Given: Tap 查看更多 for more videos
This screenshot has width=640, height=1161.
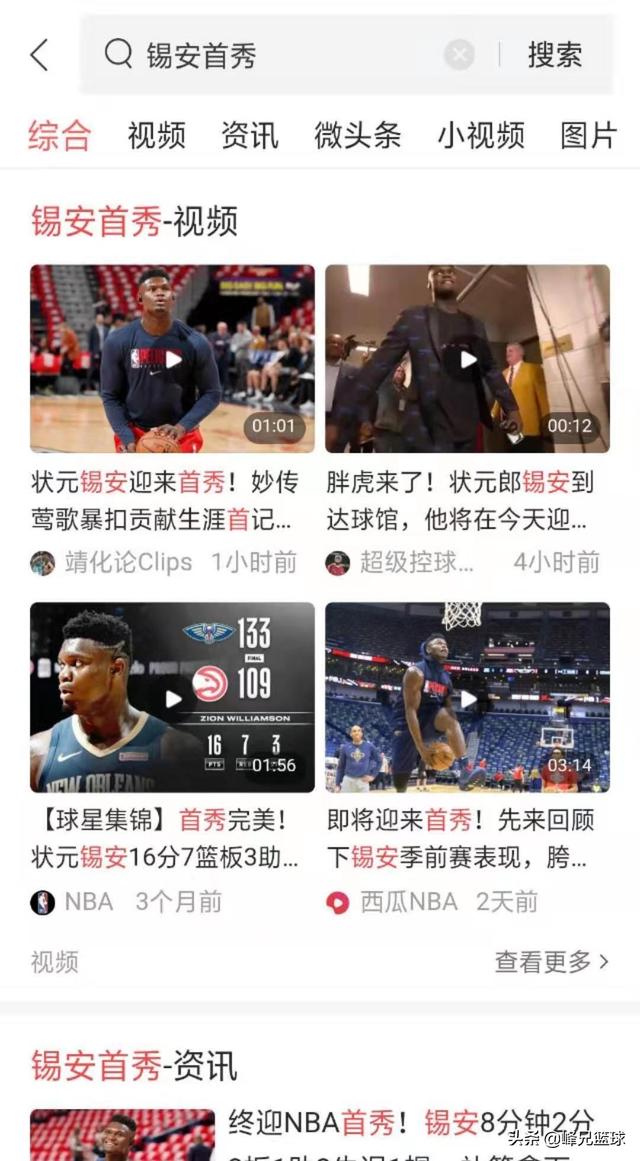Looking at the screenshot, I should 552,962.
